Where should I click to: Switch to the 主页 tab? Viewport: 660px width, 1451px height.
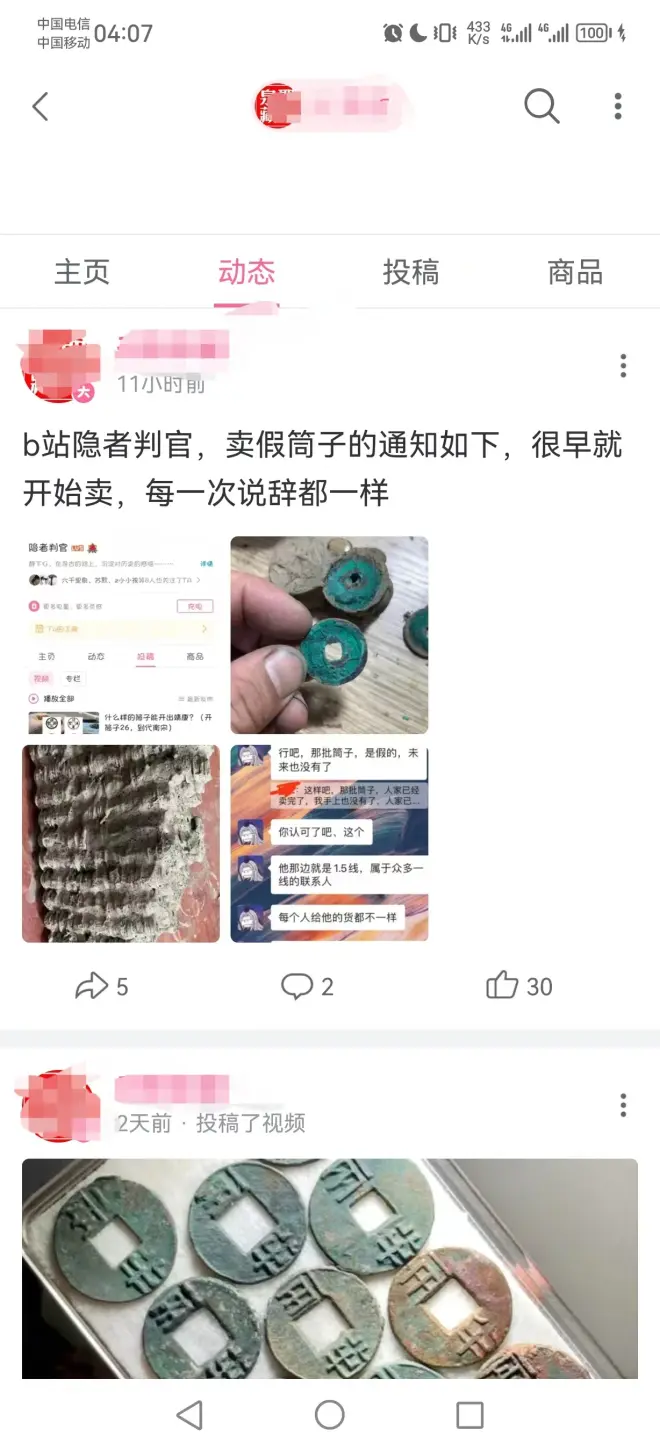[x=82, y=272]
